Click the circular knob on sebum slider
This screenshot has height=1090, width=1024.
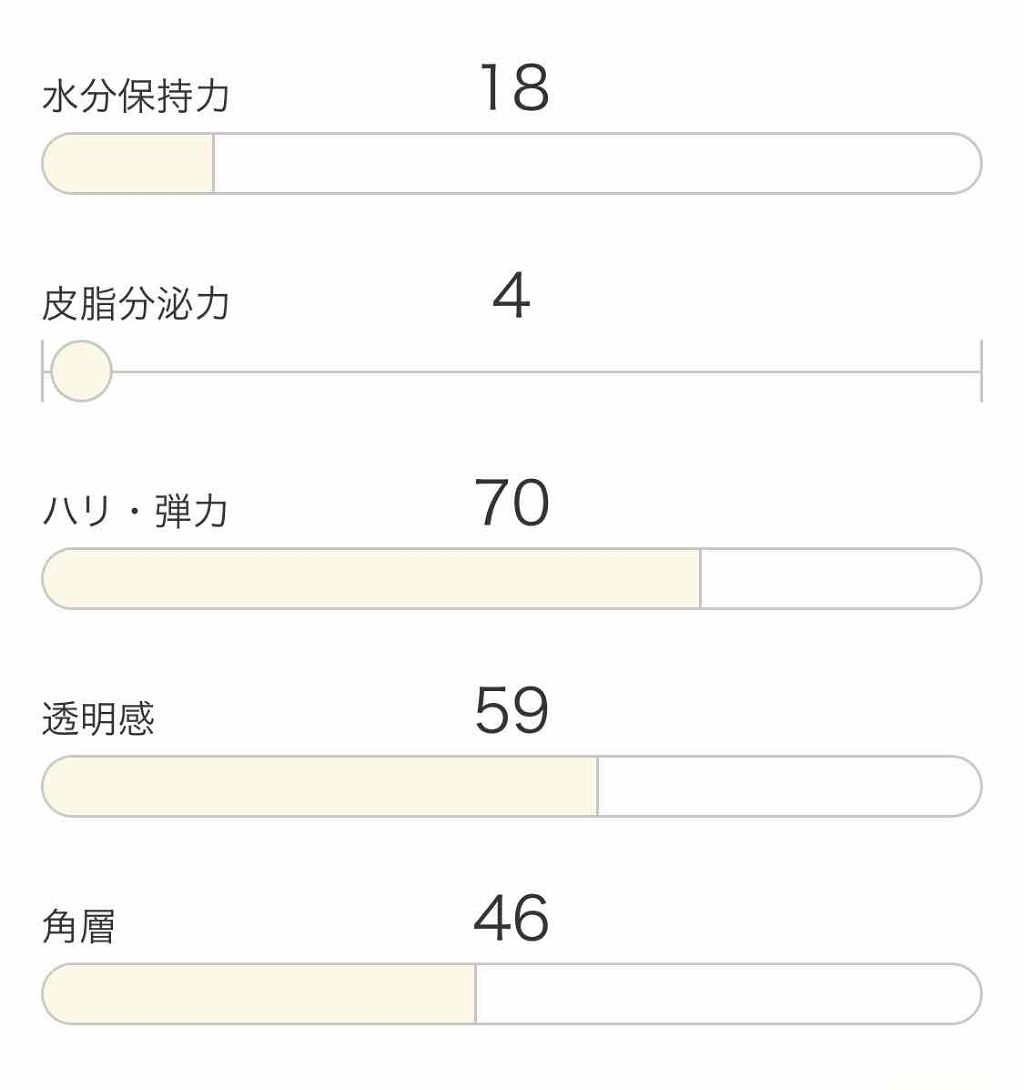pyautogui.click(x=82, y=371)
